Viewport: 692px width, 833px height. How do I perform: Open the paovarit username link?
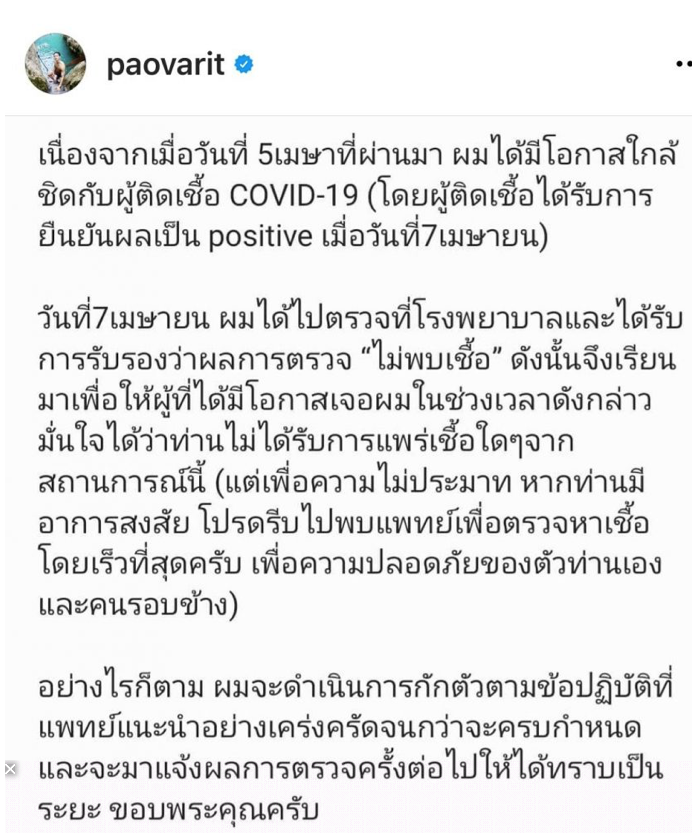click(x=164, y=66)
